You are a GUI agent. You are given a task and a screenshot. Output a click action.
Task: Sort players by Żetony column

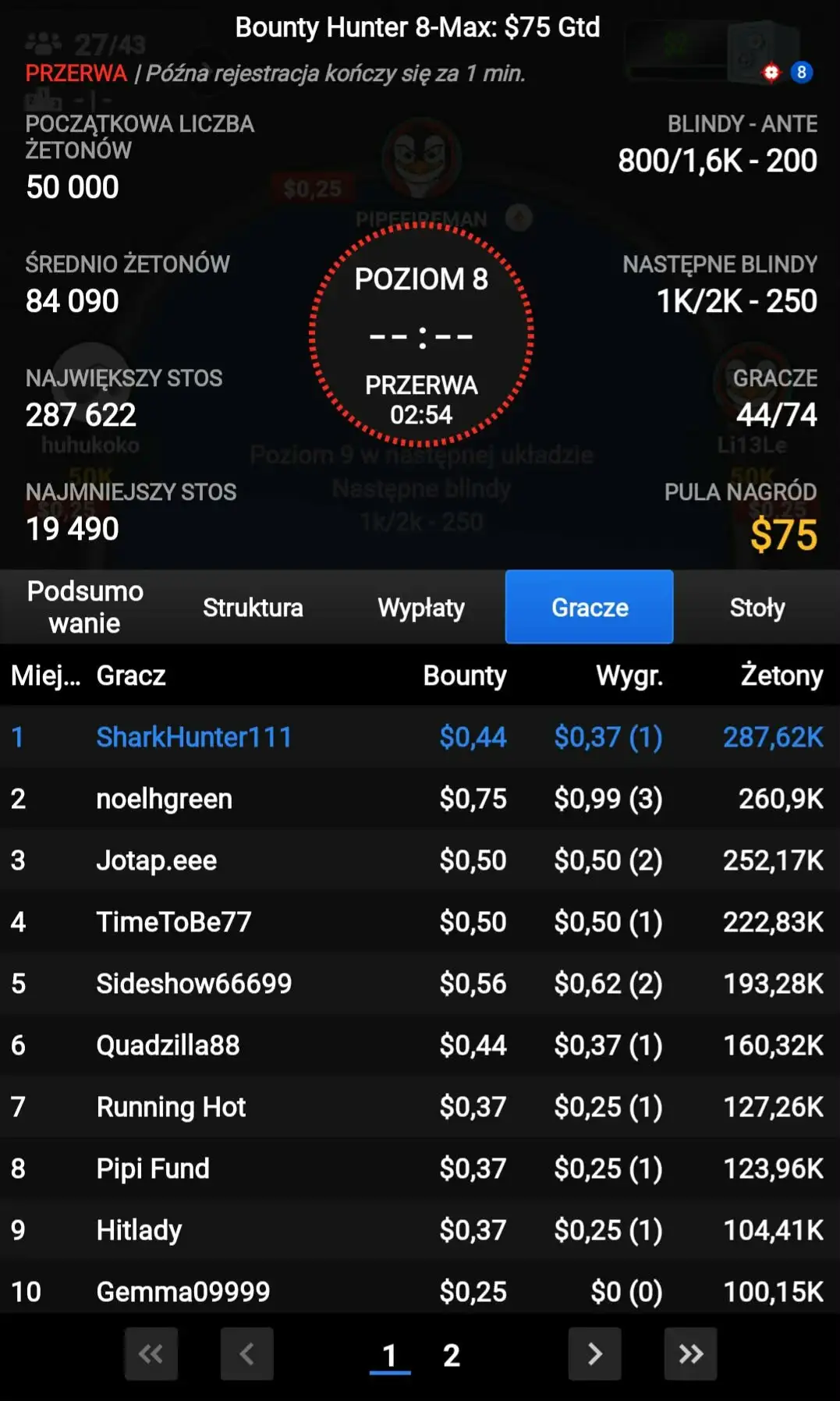[781, 675]
